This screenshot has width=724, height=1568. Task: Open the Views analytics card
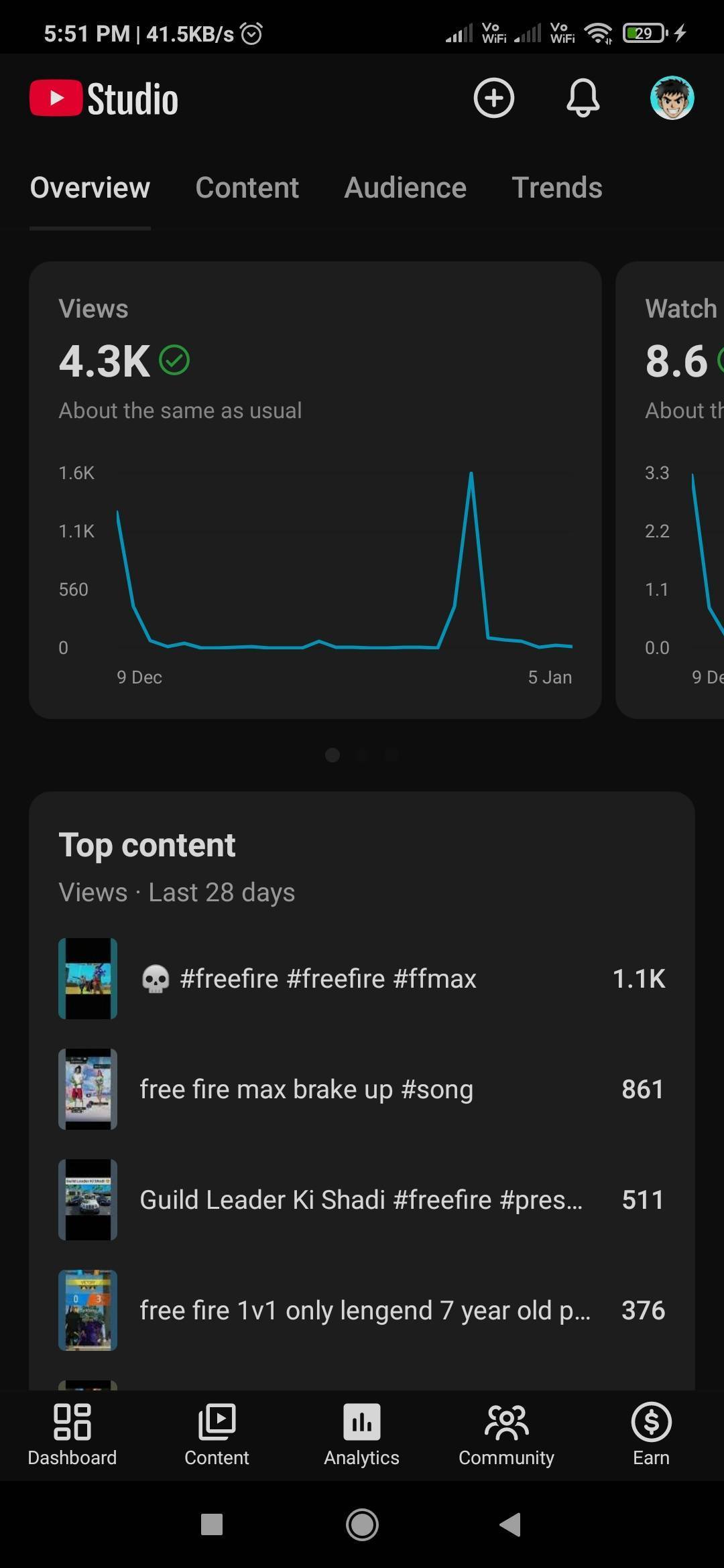pyautogui.click(x=315, y=489)
